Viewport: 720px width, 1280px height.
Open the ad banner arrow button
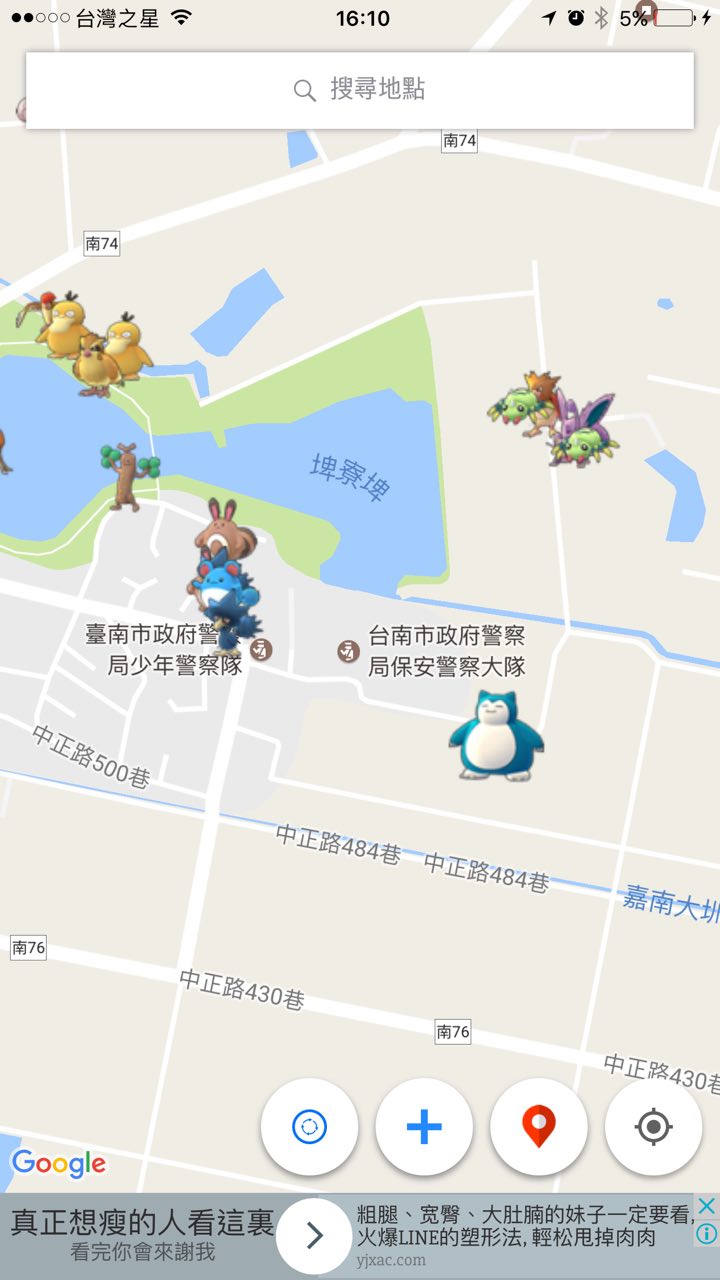pos(315,1236)
